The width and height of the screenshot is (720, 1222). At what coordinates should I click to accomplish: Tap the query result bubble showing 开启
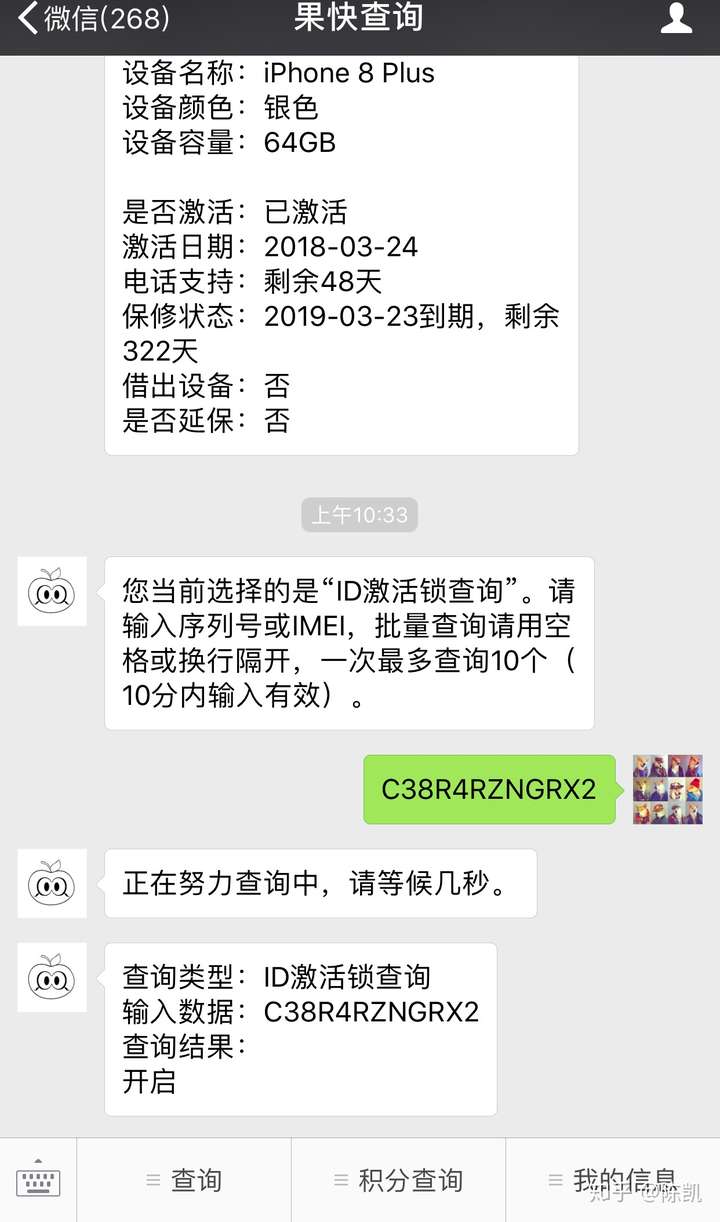click(300, 1028)
